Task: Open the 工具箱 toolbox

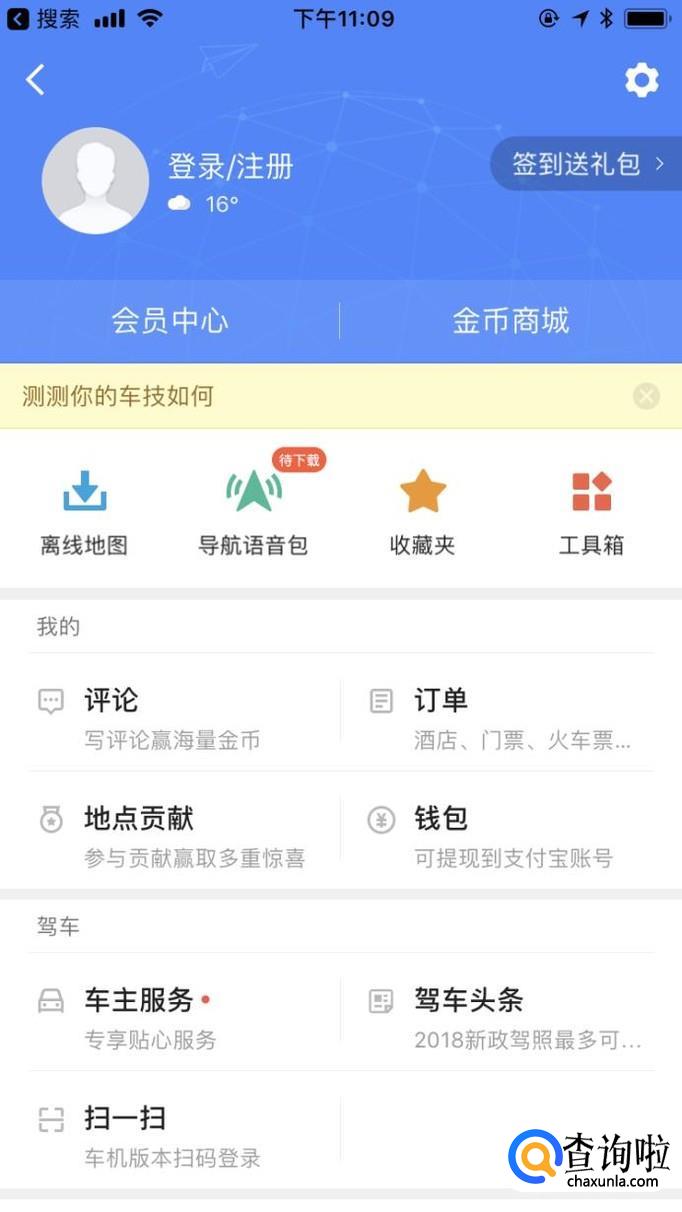Action: coord(591,512)
